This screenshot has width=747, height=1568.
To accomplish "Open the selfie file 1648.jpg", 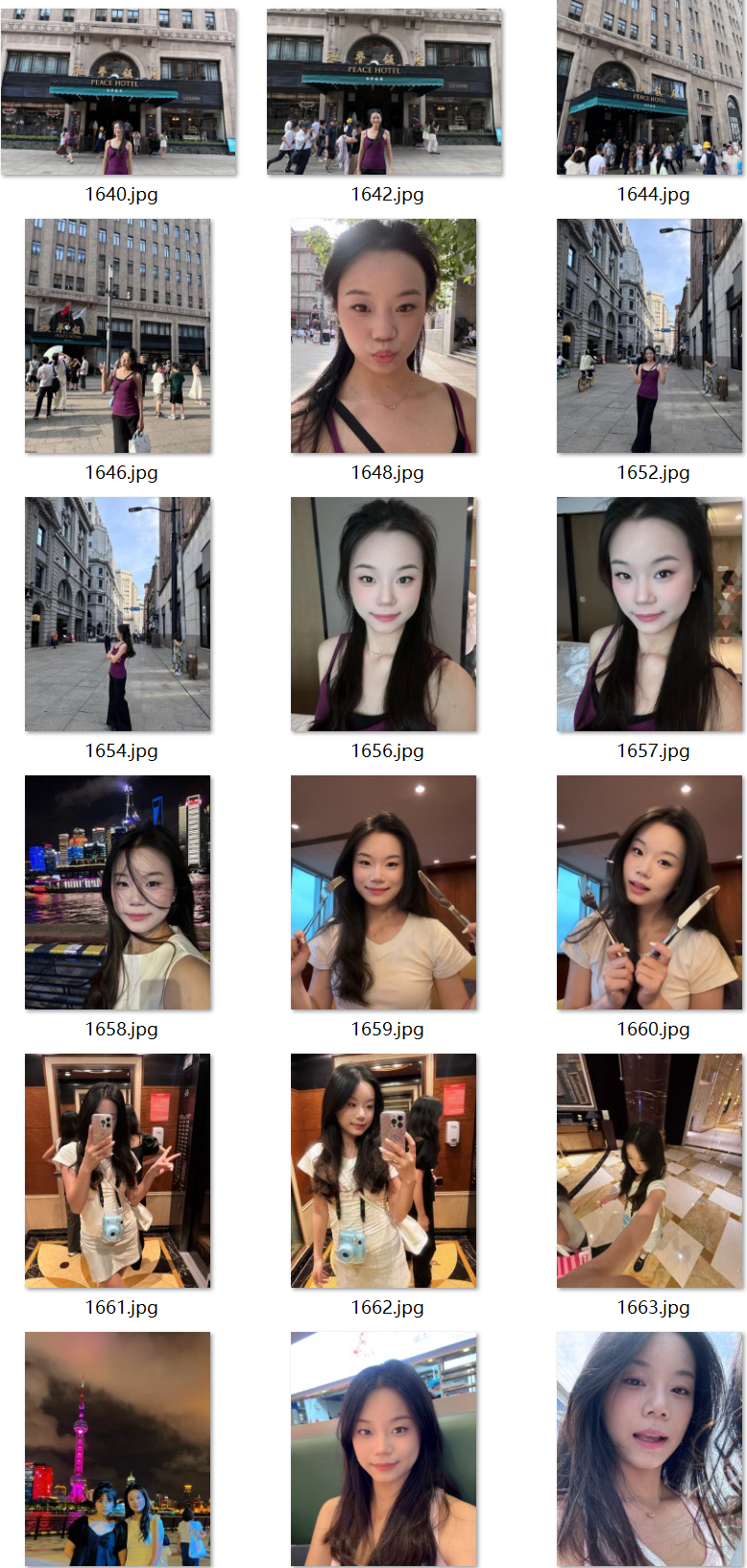I will pyautogui.click(x=384, y=336).
